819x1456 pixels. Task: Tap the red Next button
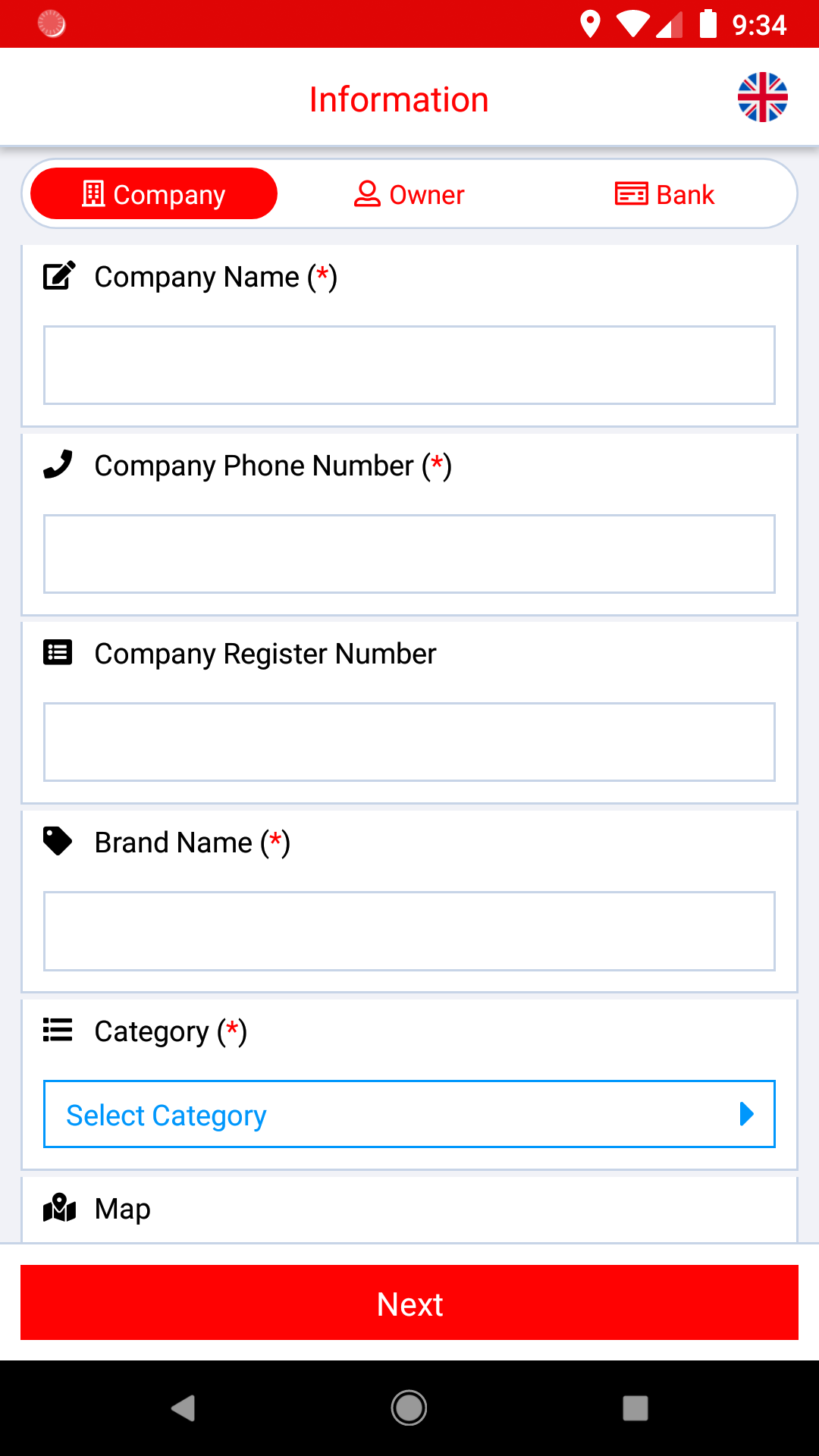(409, 1303)
